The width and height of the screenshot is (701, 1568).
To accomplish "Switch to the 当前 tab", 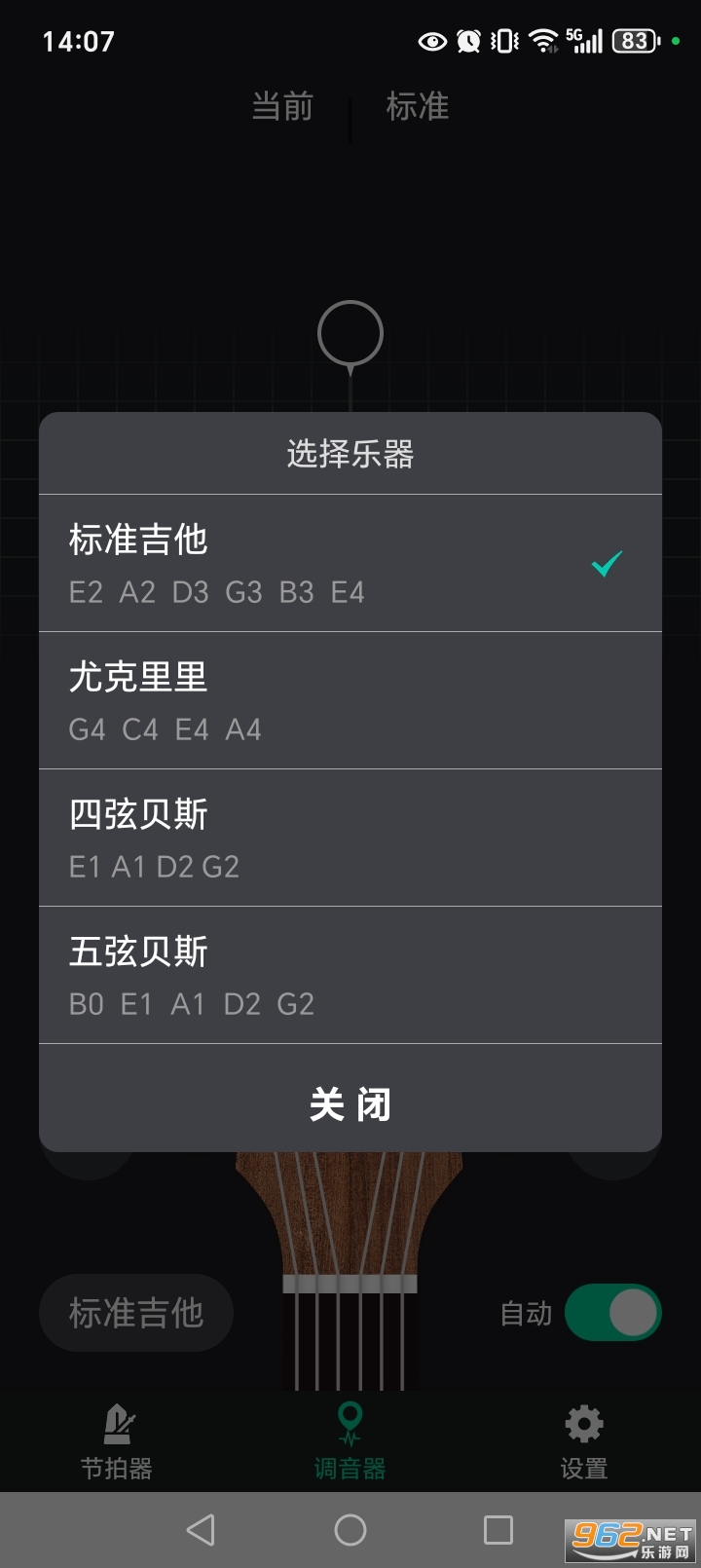I will point(280,107).
